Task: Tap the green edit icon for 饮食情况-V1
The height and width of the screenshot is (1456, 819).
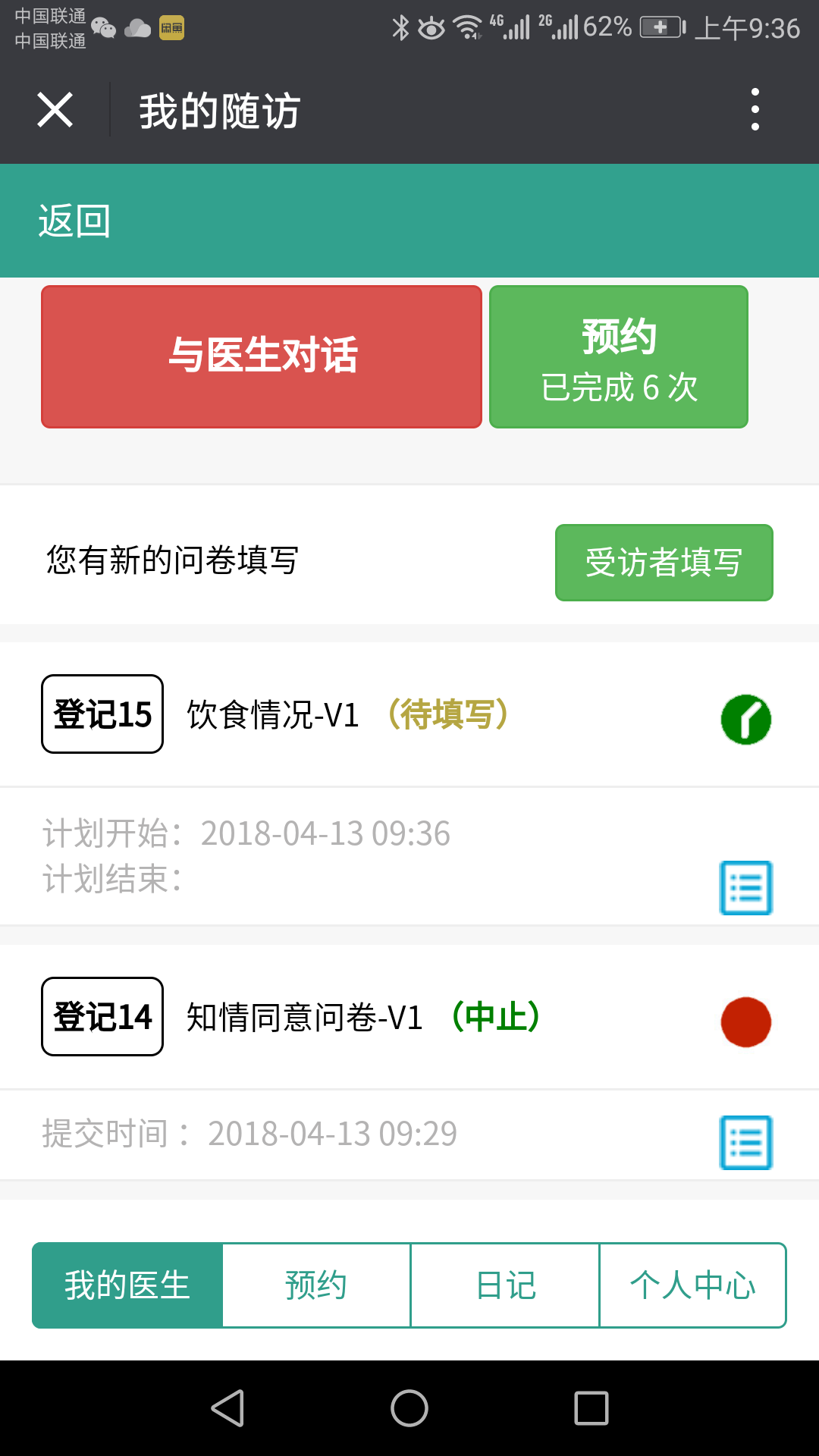Action: pos(745,720)
